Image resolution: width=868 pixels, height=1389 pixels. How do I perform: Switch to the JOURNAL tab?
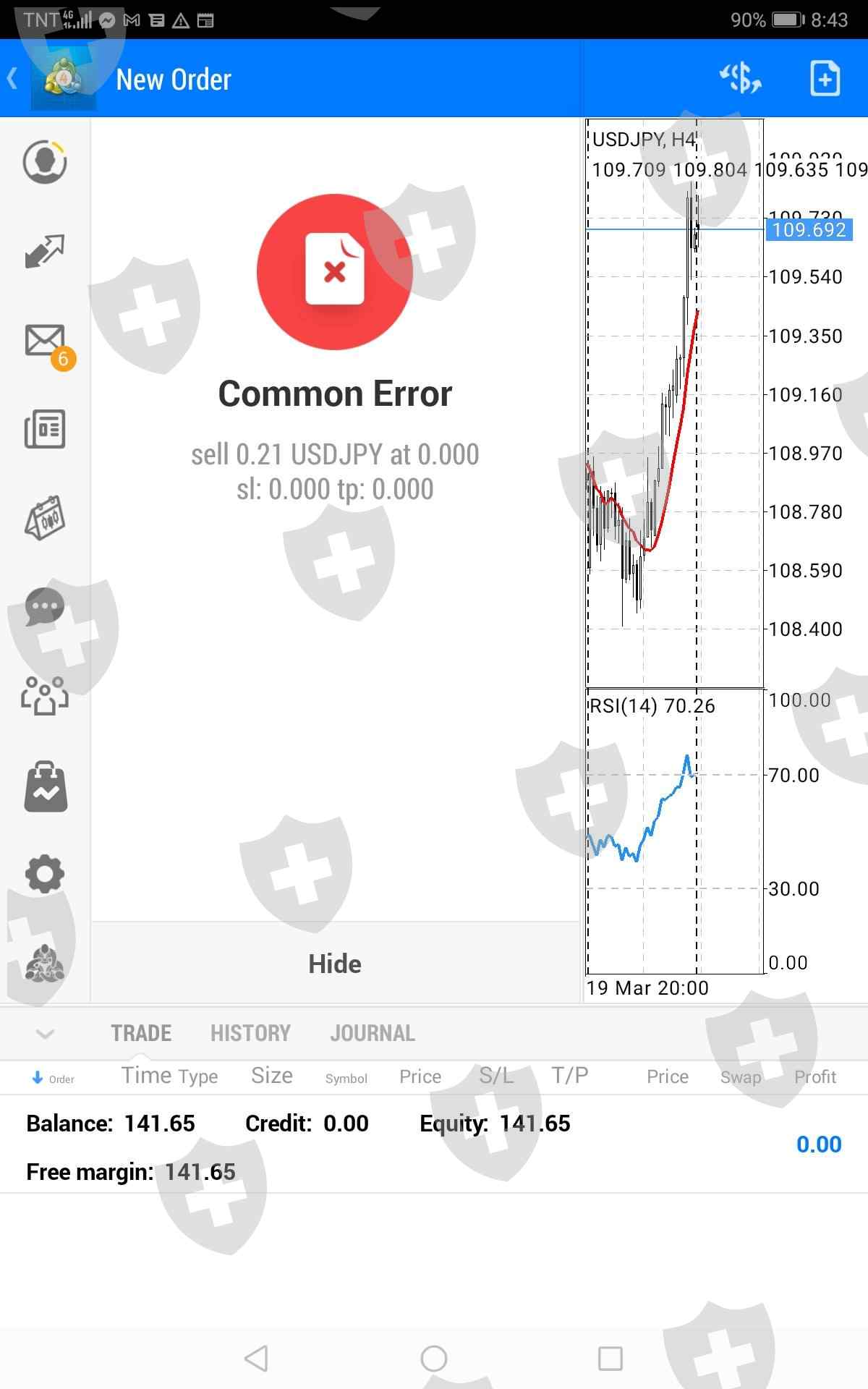pos(373,1033)
